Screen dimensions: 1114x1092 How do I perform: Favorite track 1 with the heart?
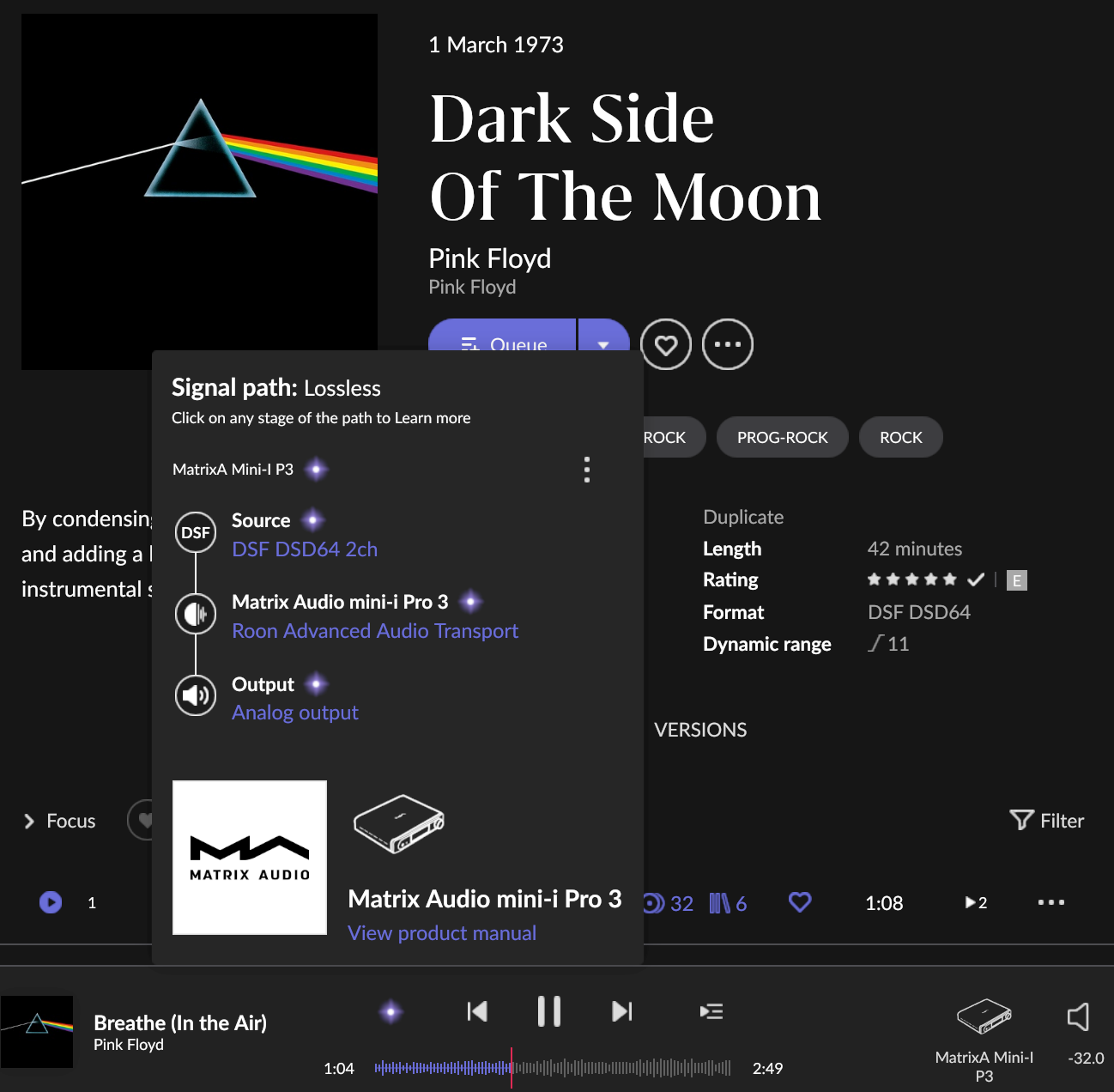click(800, 902)
